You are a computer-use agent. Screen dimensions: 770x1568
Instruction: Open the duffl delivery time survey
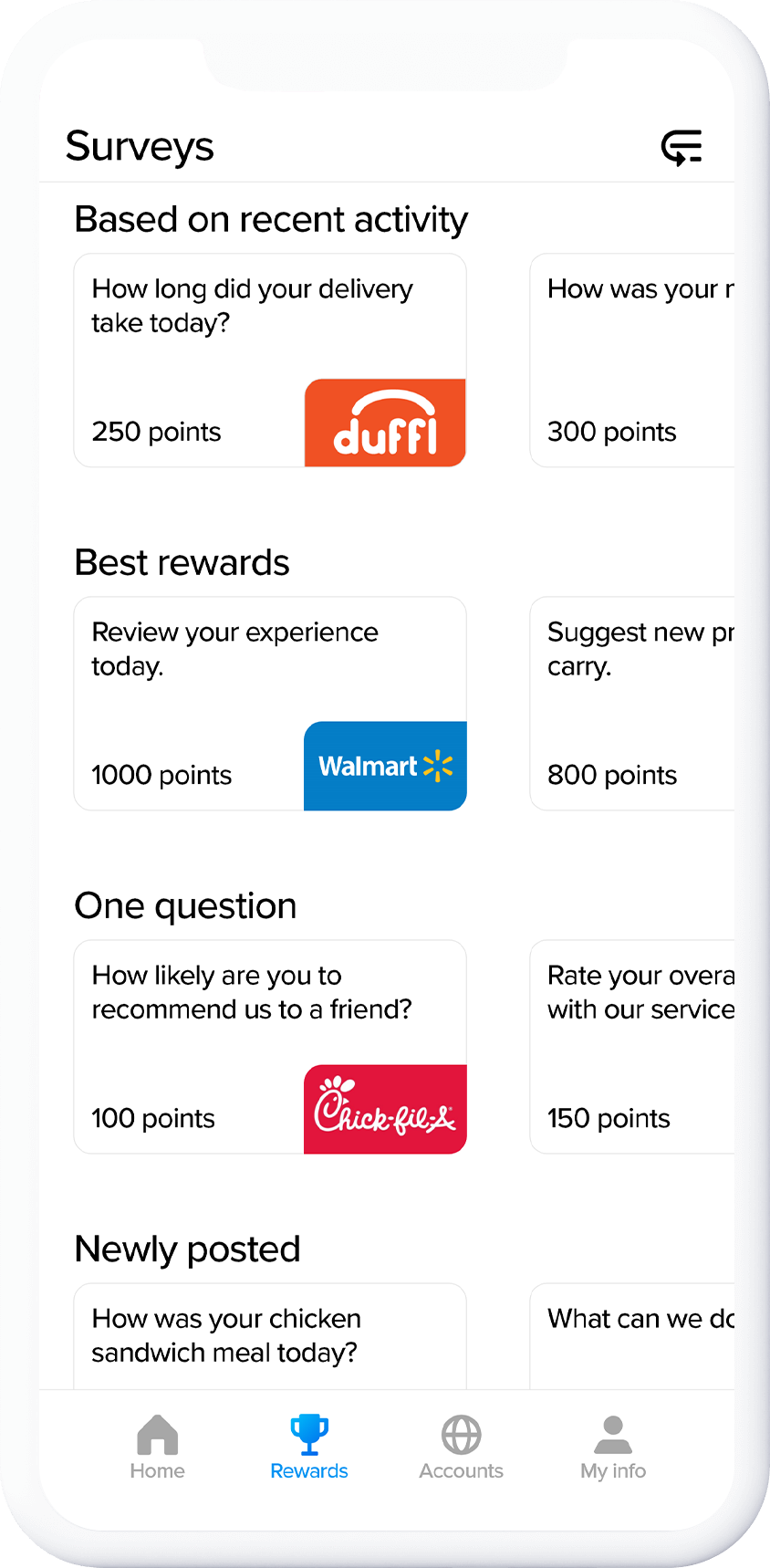click(x=270, y=361)
